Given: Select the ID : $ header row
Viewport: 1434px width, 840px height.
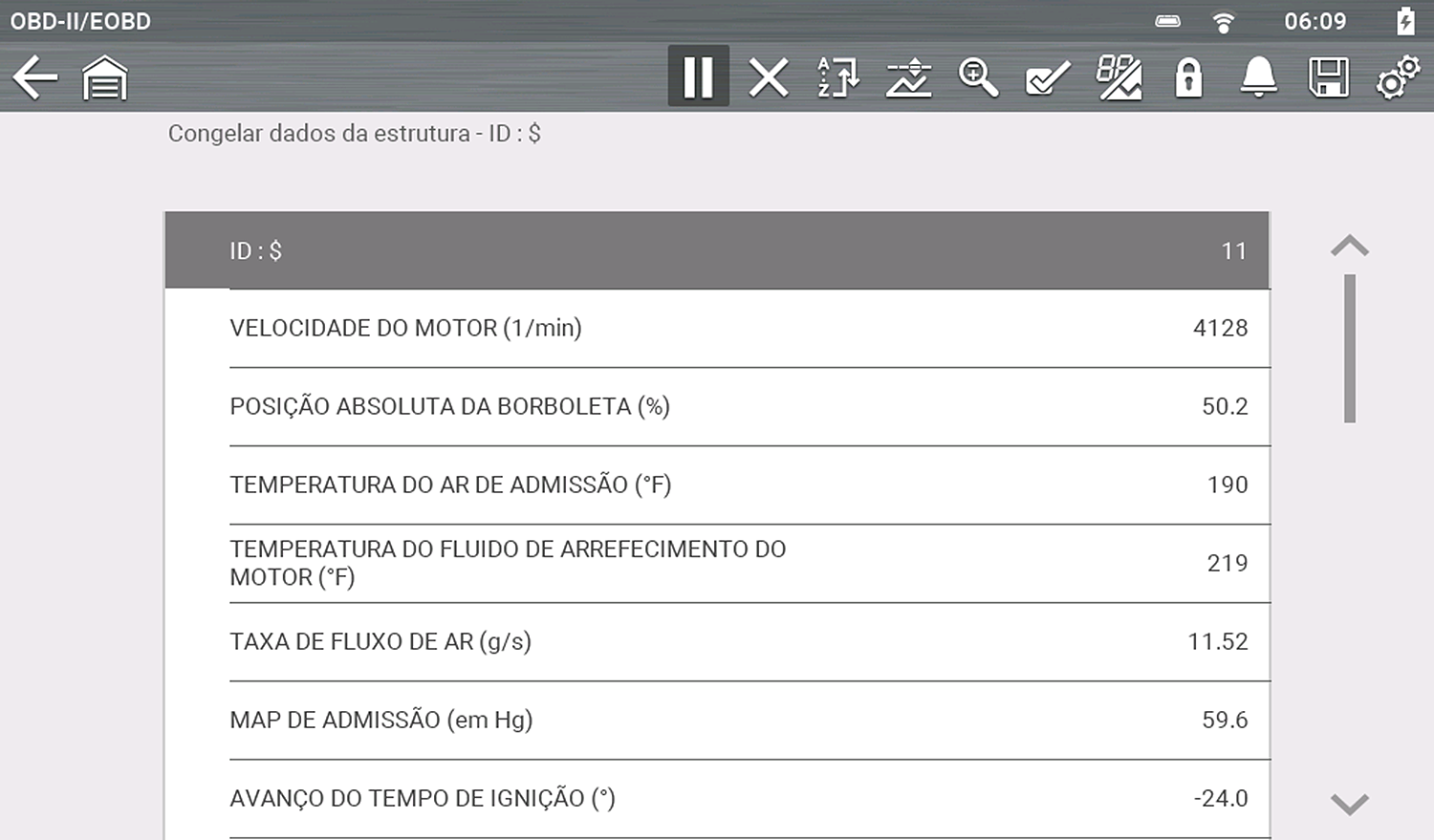Looking at the screenshot, I should (x=717, y=250).
